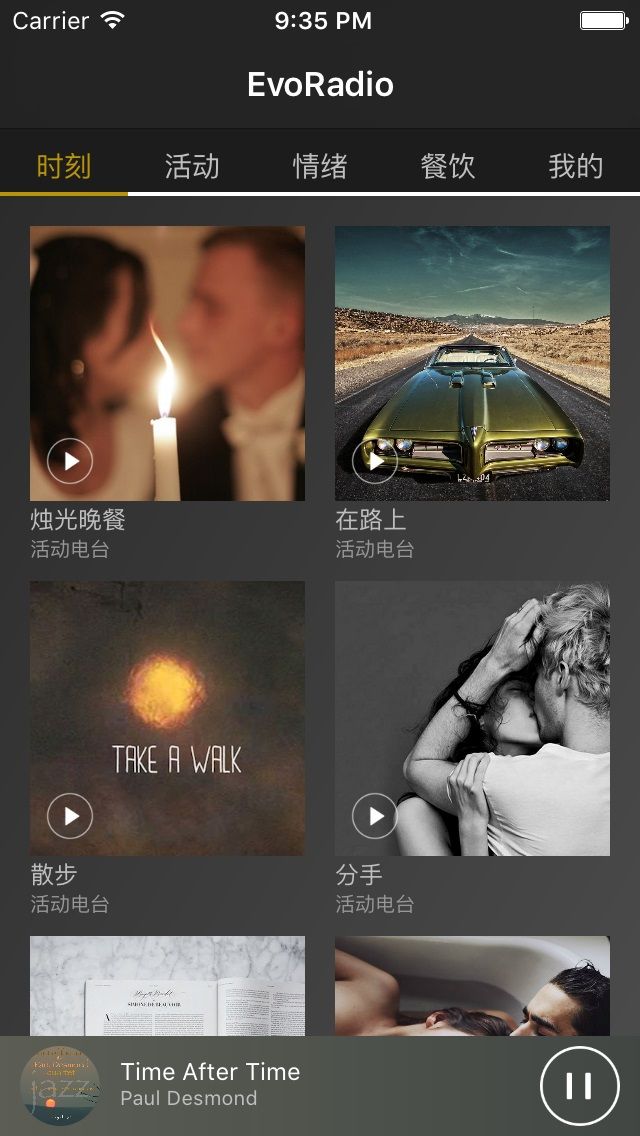Screen dimensions: 640x1136
Task: Play the 分手 station
Action: [375, 816]
